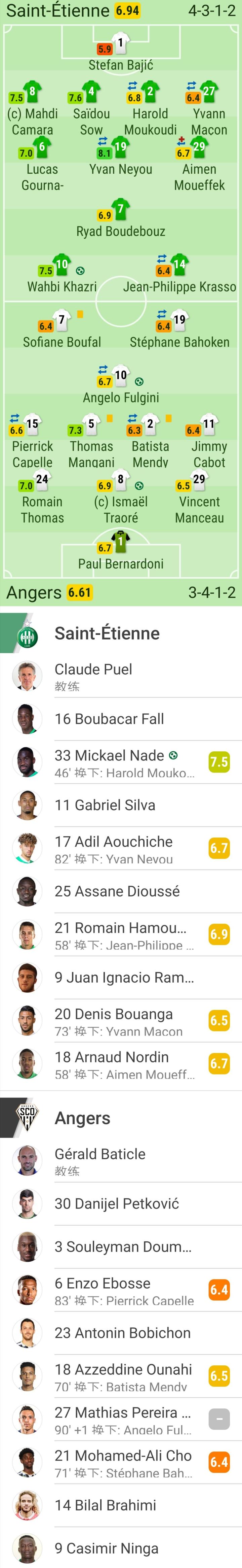Viewport: 242px width, 1568px height.
Task: Open Denis Bouanga's player row
Action: pos(122,1020)
